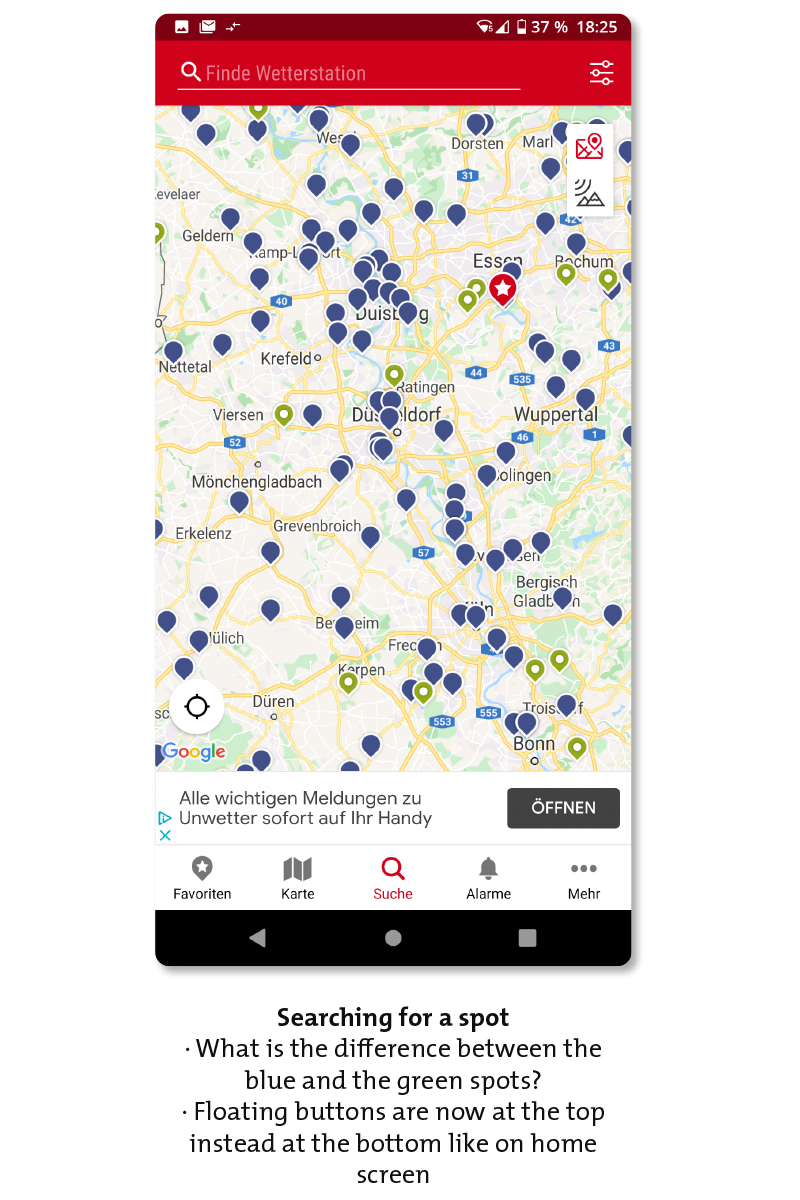The image size is (800, 1200).
Task: Toggle the map type layer button
Action: (x=590, y=147)
